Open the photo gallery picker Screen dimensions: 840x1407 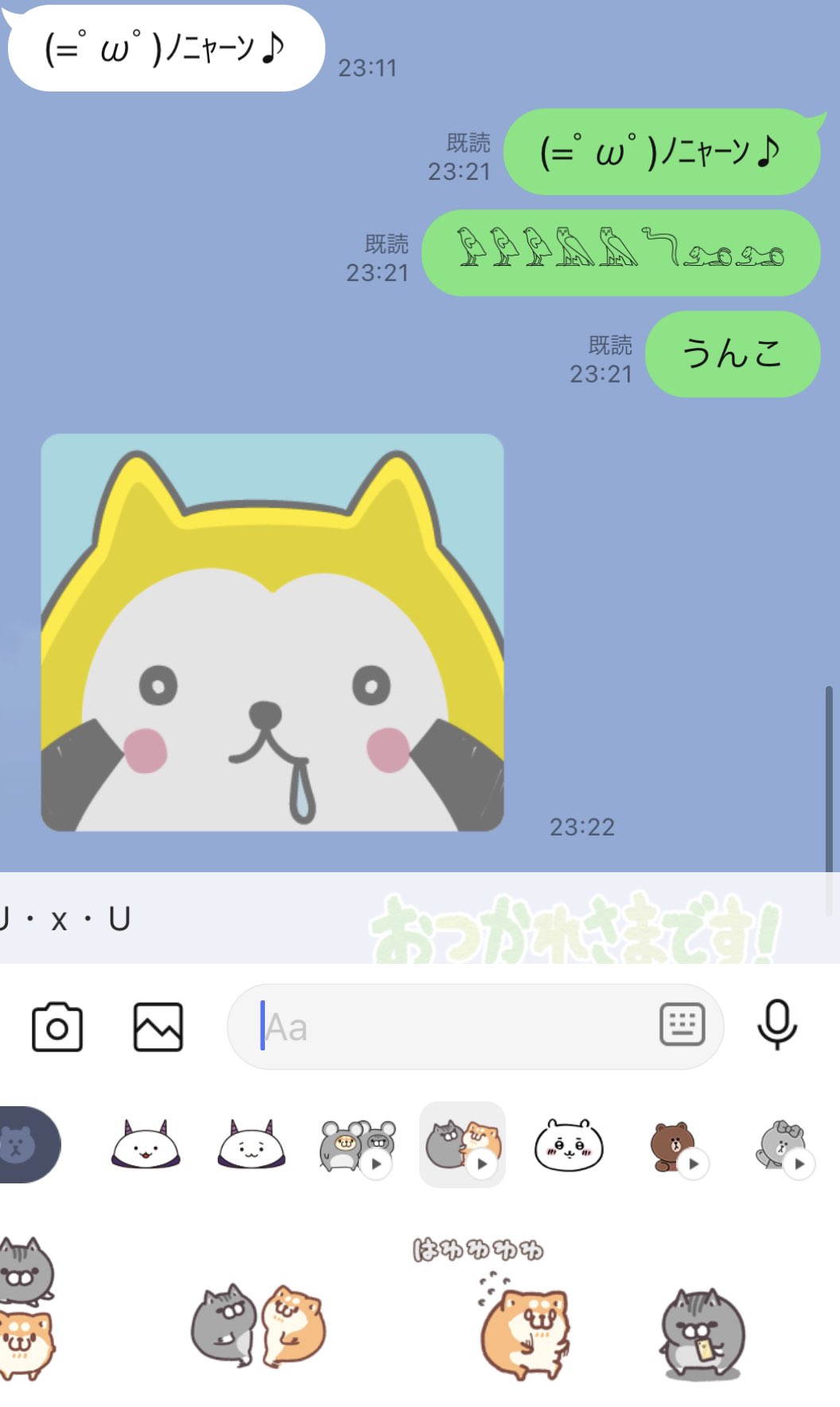point(158,1027)
